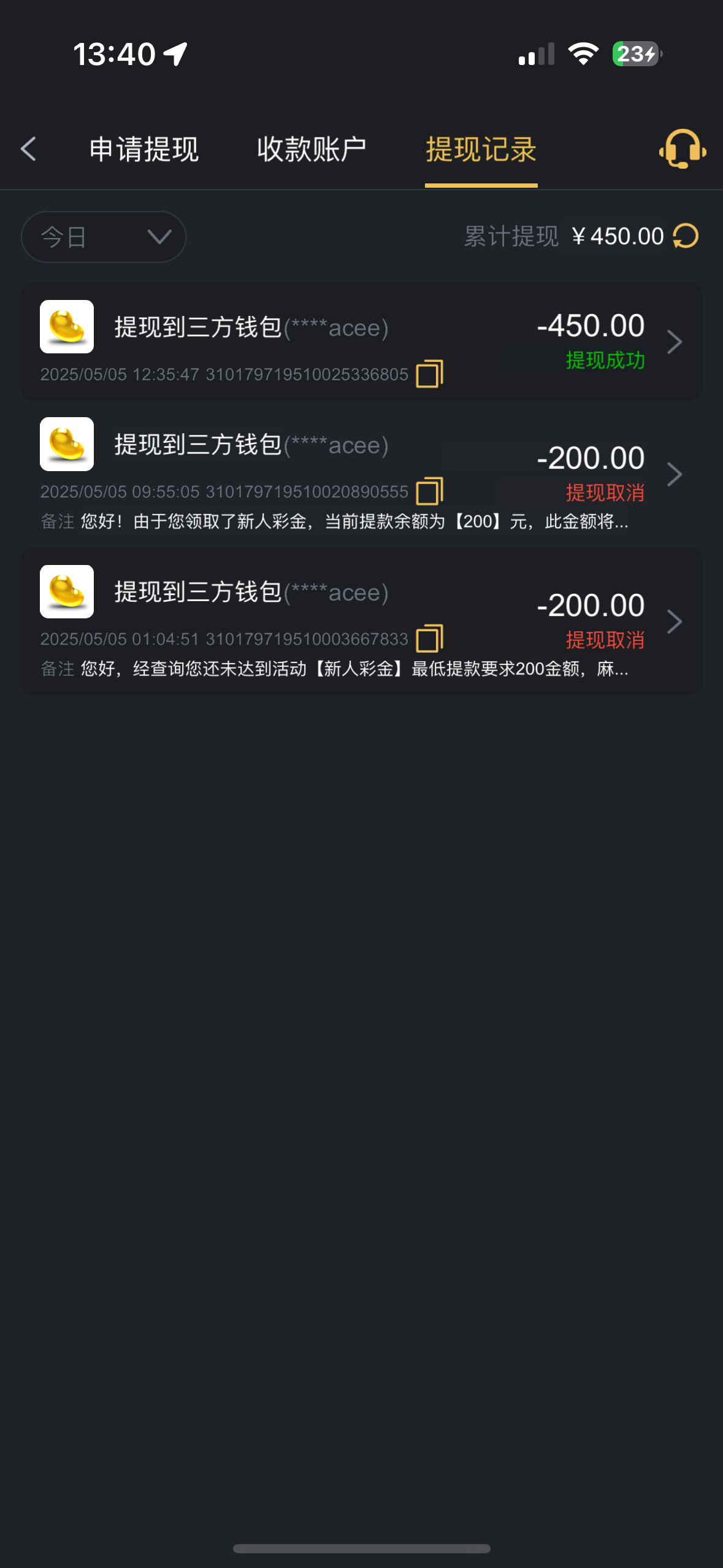The height and width of the screenshot is (1568, 723).
Task: Switch to the 收款账户 tab
Action: tap(312, 150)
